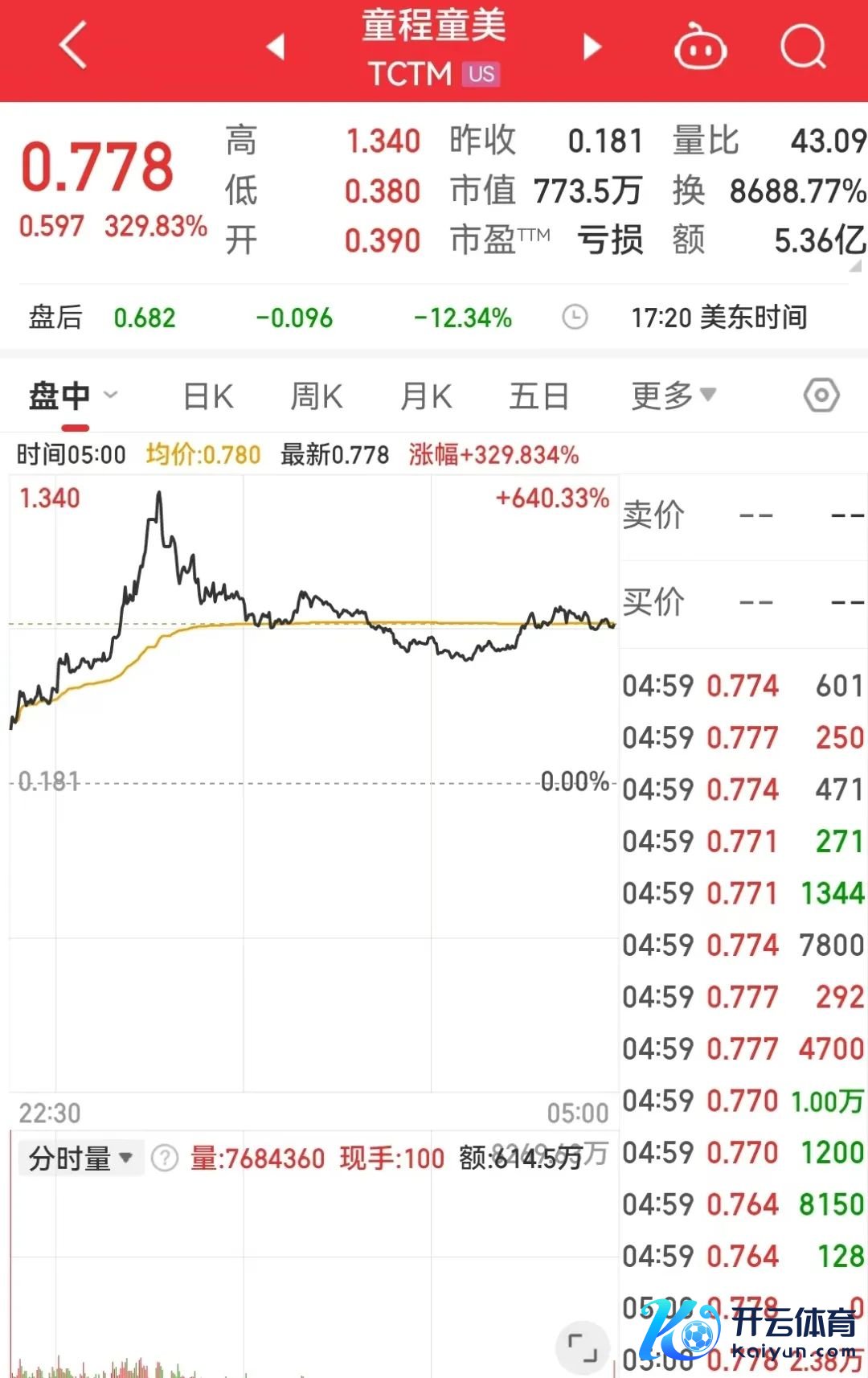
Task: Switch to the 日K chart
Action: (208, 396)
